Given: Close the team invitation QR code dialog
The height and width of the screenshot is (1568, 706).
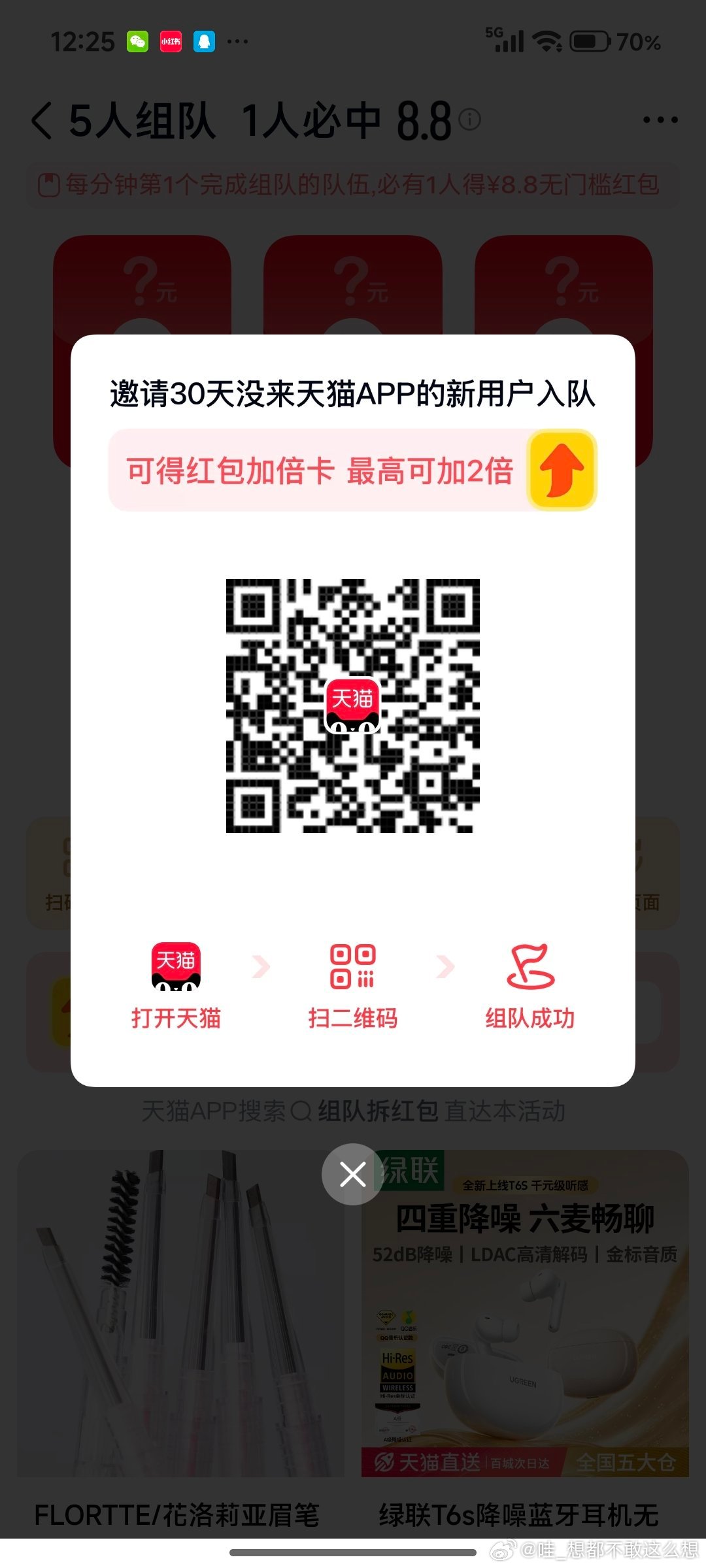Looking at the screenshot, I should click(352, 1174).
